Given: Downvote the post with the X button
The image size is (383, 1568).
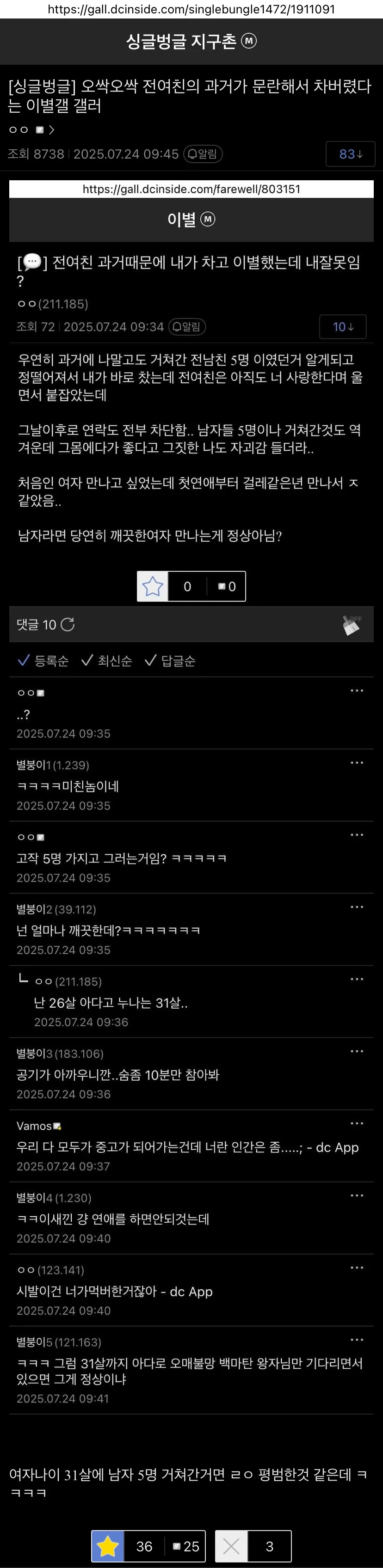Looking at the screenshot, I should (231, 1546).
